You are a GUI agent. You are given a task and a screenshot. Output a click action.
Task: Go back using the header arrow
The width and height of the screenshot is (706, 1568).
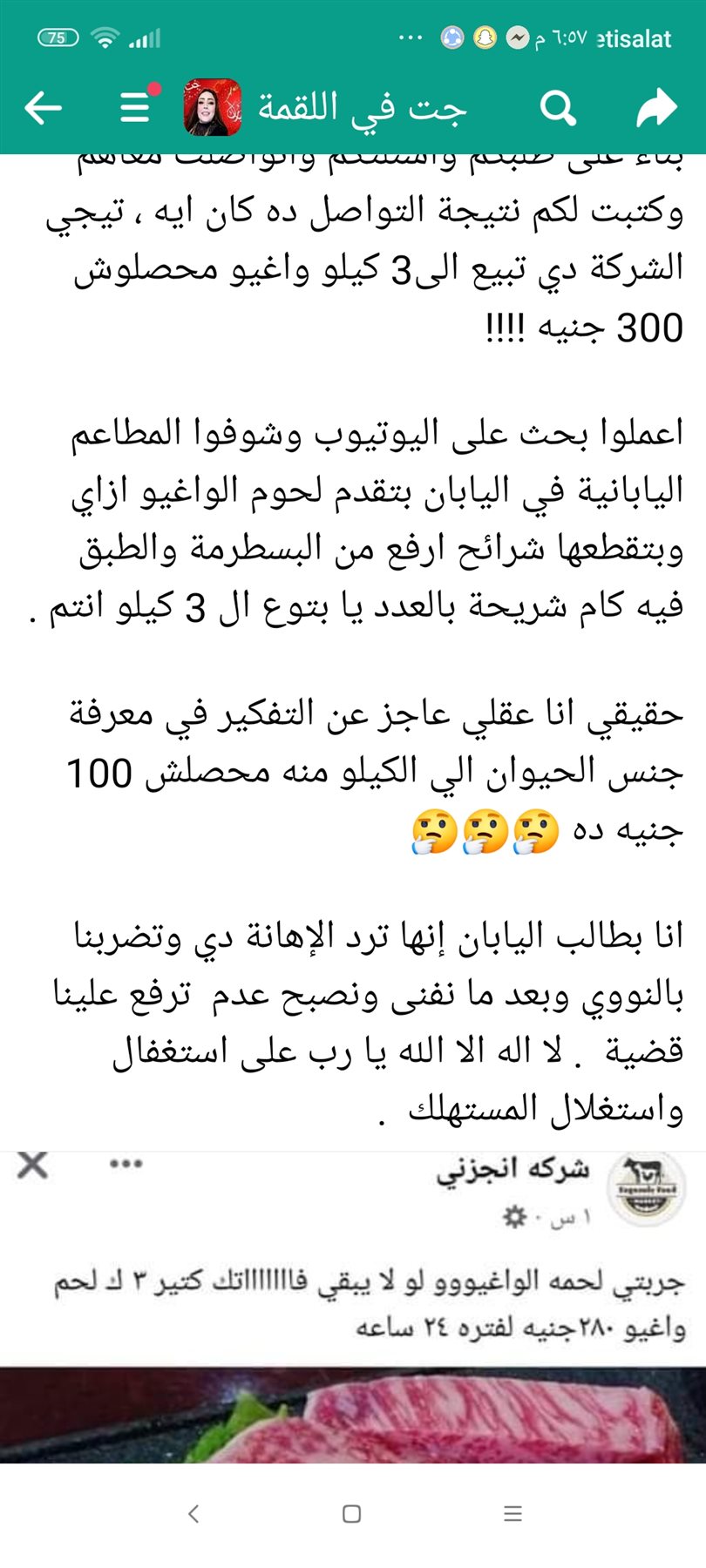[44, 108]
